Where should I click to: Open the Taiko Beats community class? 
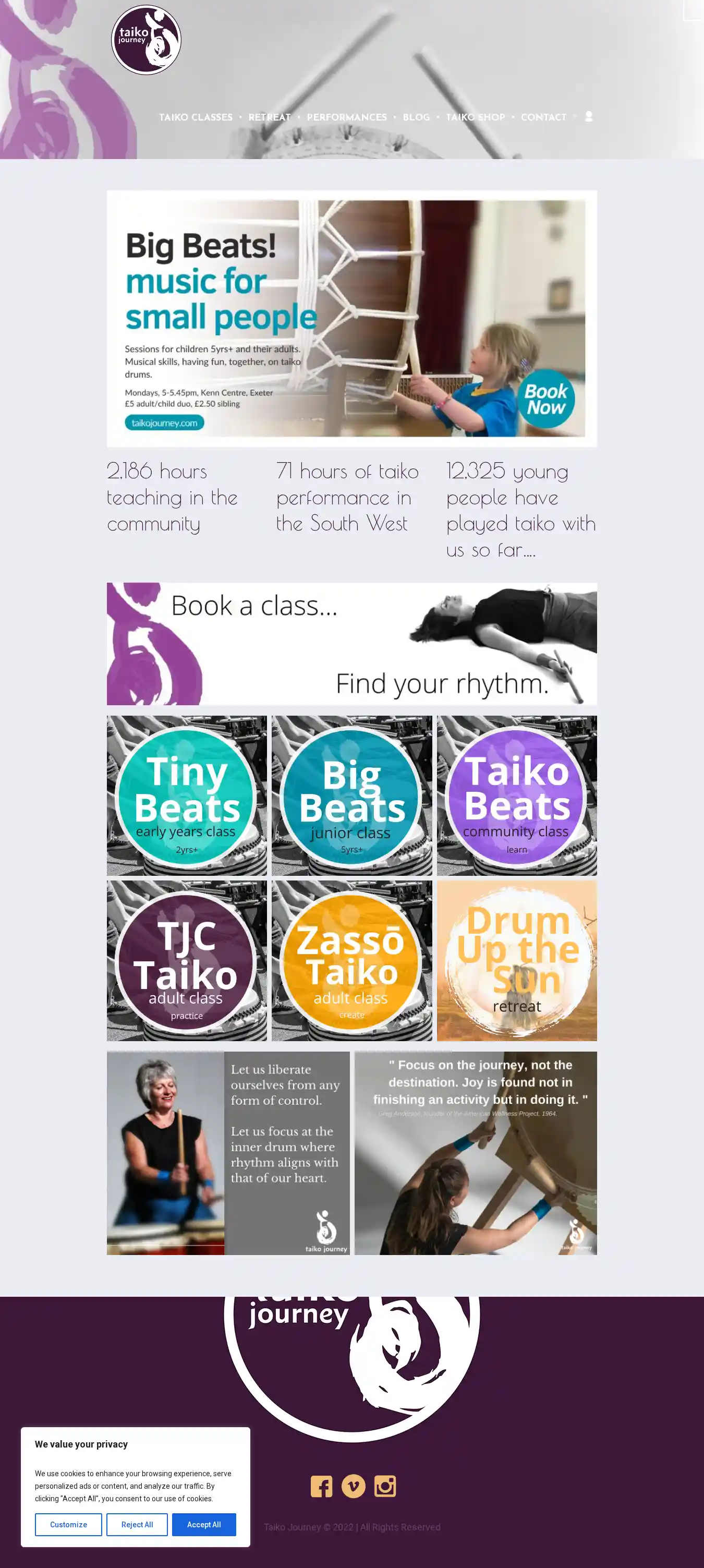[x=517, y=795]
